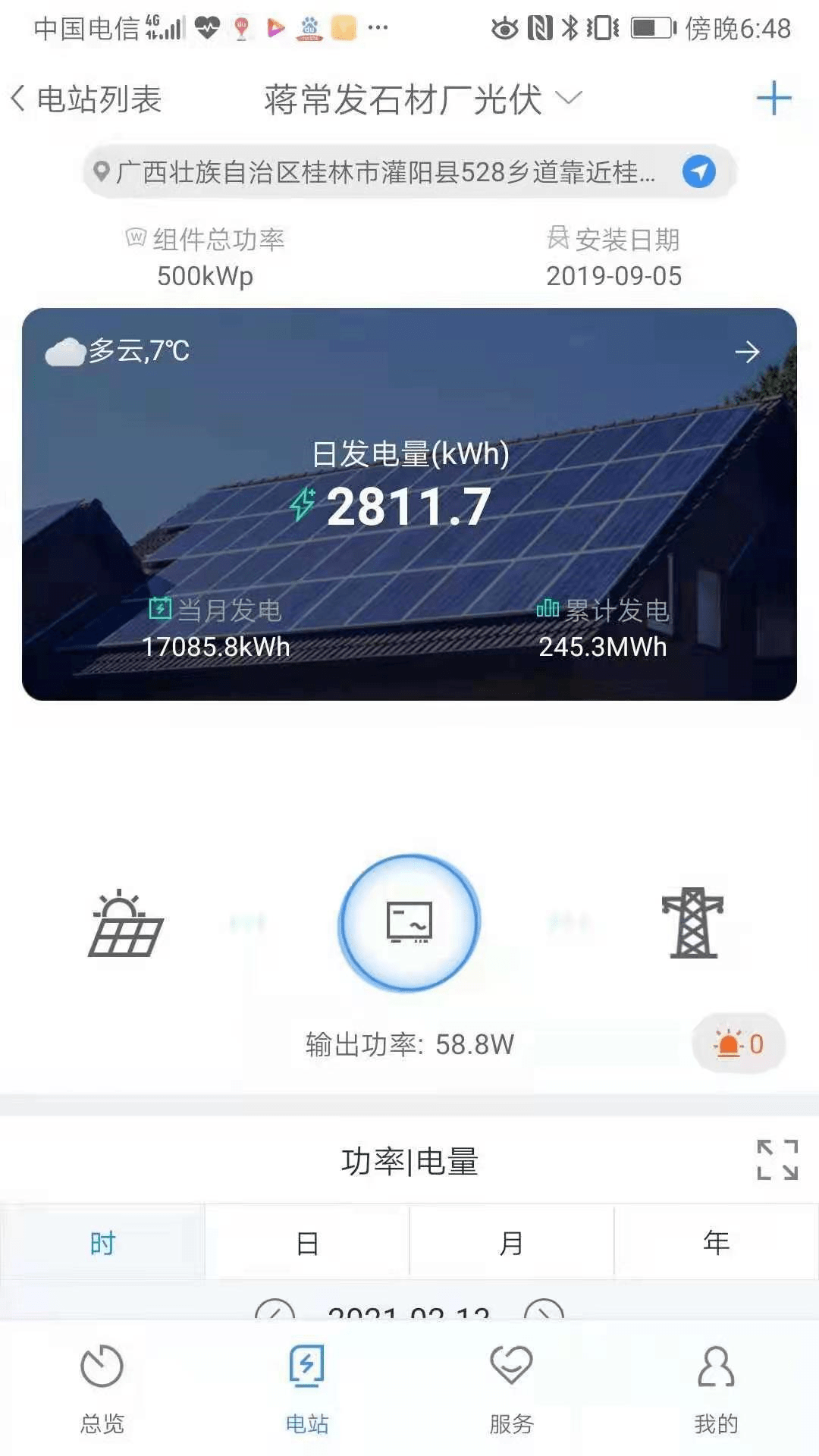The image size is (819, 1456).
Task: Open the alarm count badge
Action: click(739, 1044)
